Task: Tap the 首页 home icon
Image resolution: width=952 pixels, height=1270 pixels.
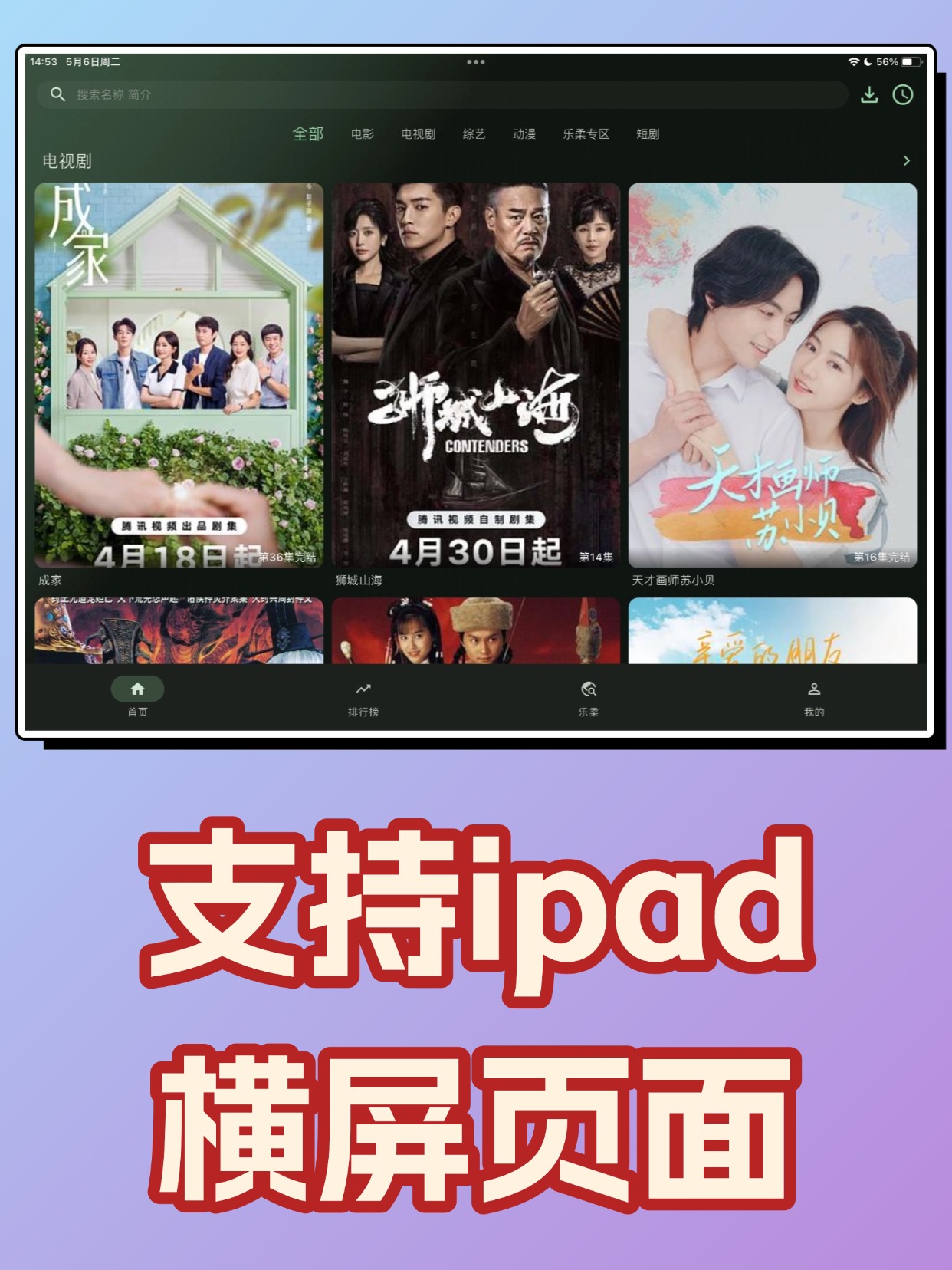Action: click(x=138, y=690)
